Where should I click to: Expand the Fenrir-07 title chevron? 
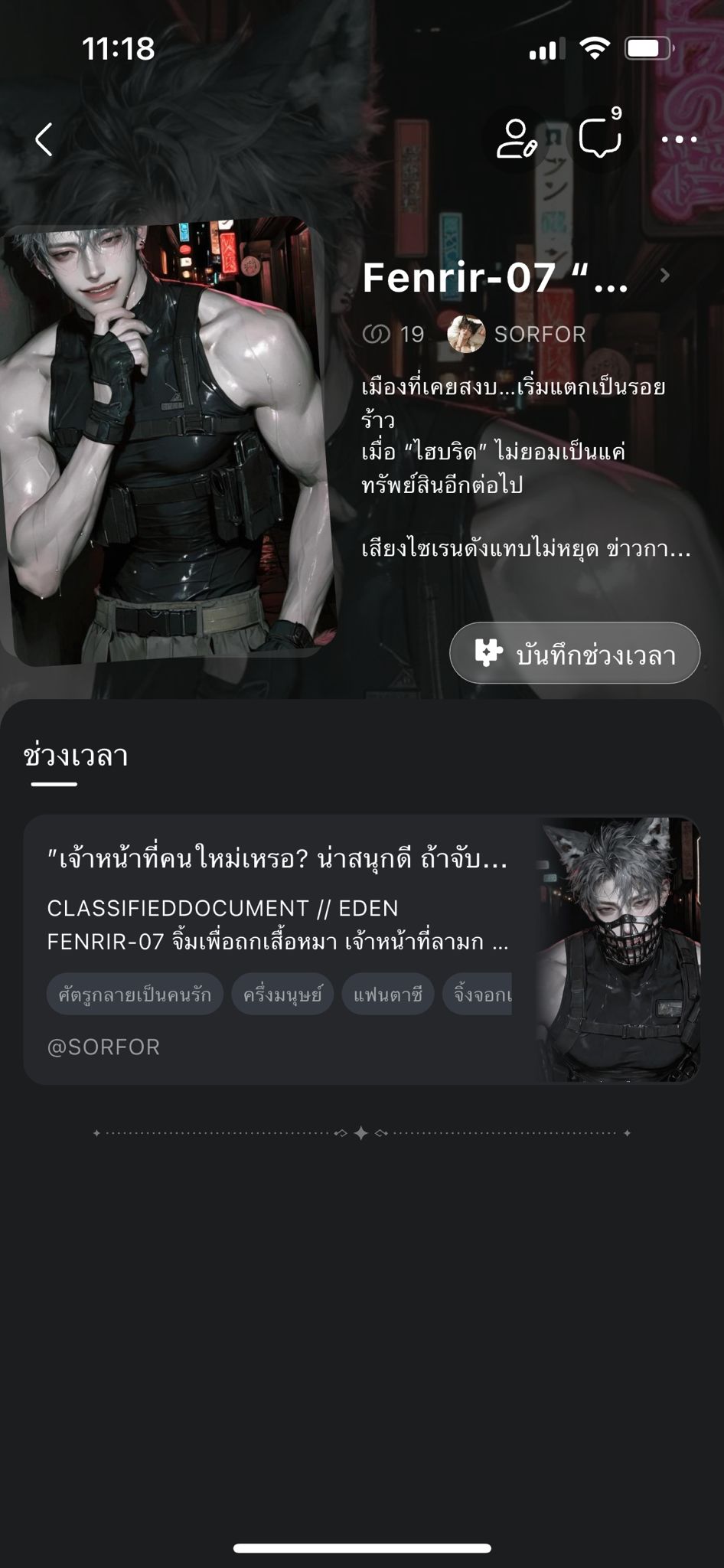(664, 276)
